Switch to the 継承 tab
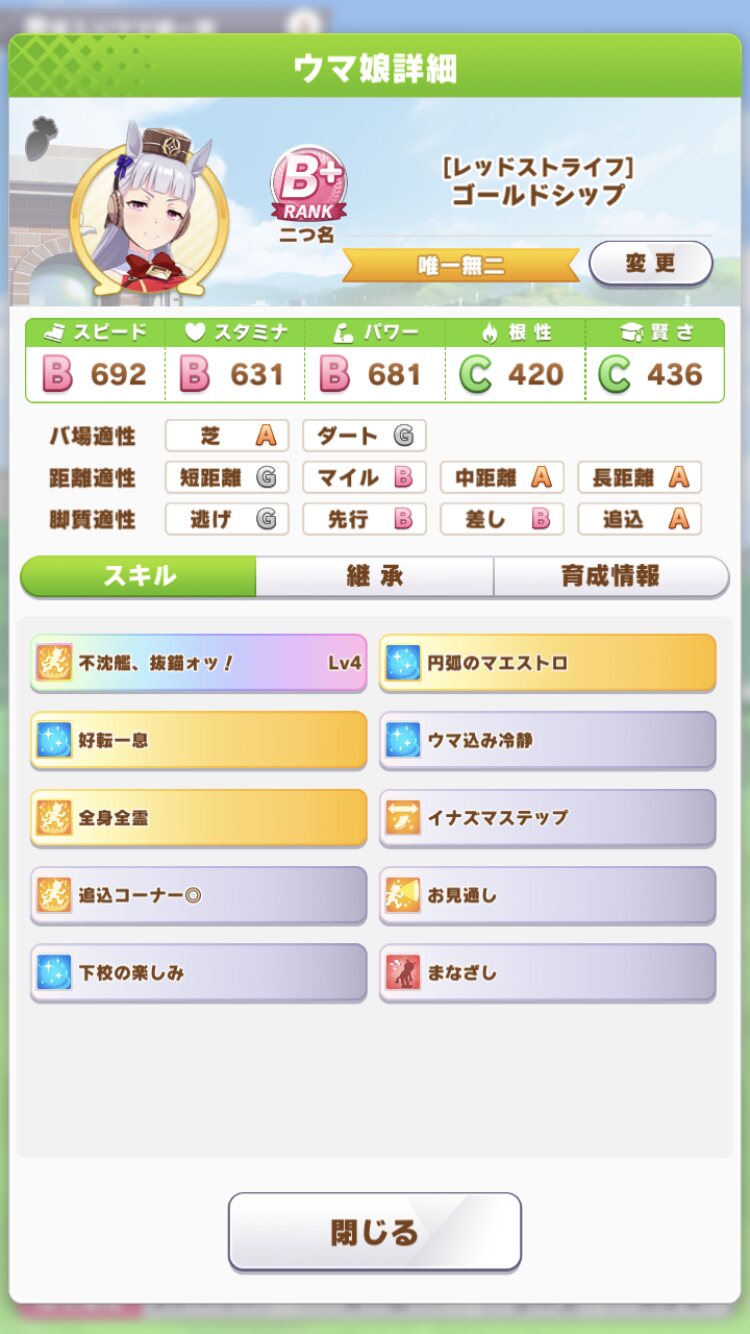750x1334 pixels. coord(374,576)
